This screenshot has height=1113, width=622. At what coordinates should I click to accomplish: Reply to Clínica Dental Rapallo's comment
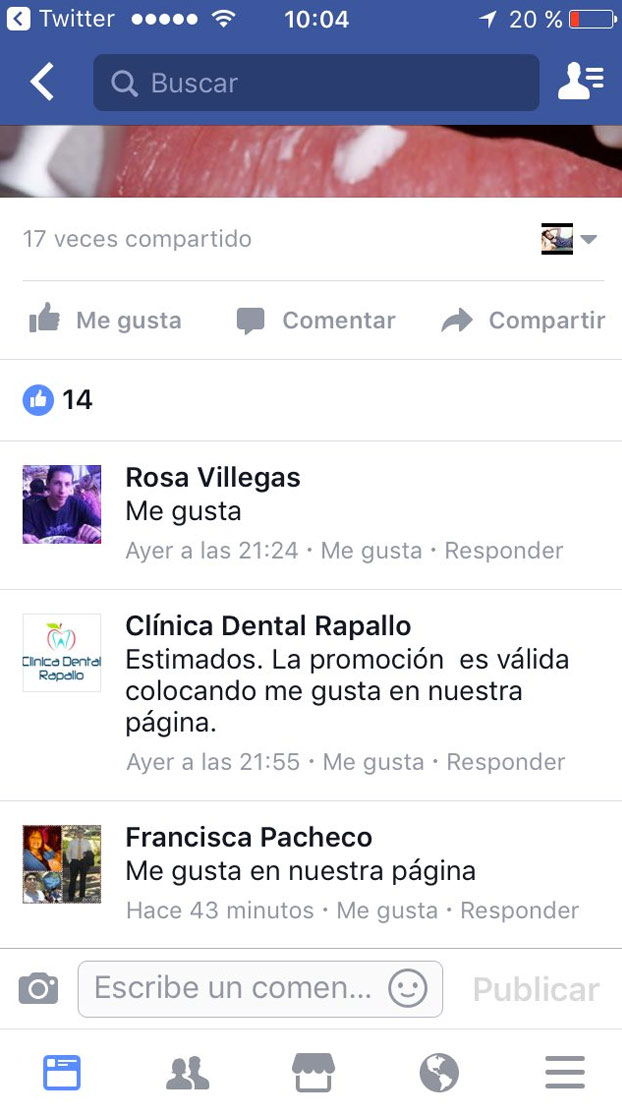click(505, 761)
